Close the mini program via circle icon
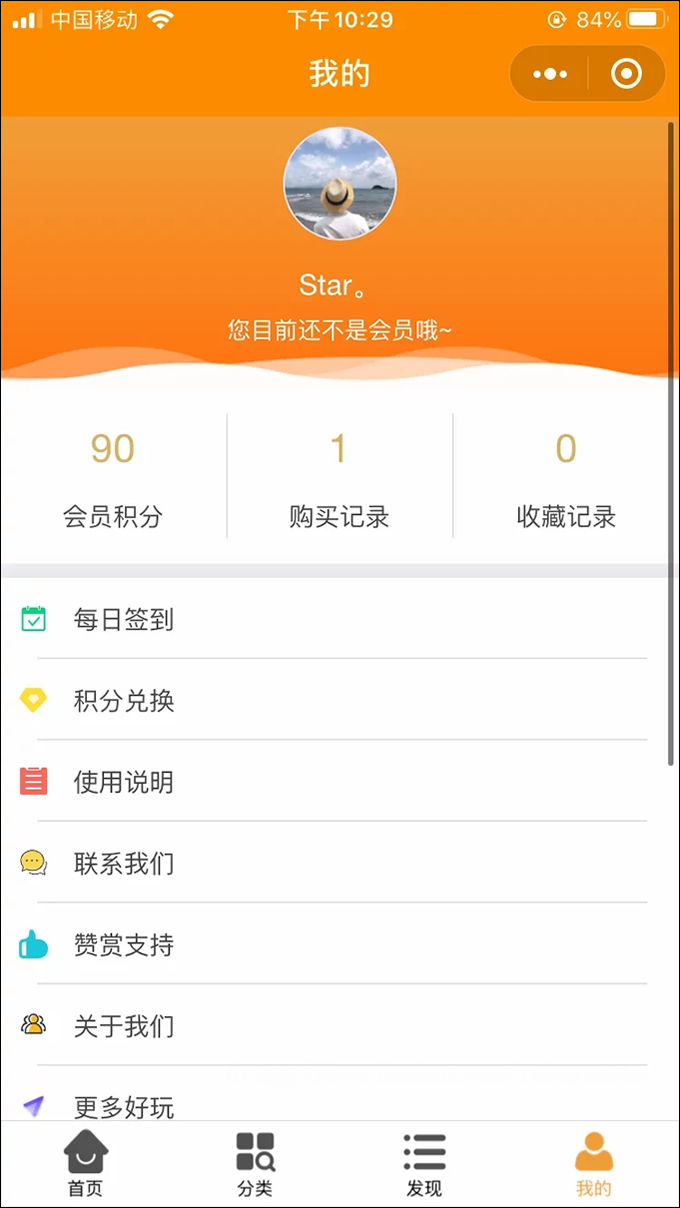This screenshot has width=680, height=1208. point(627,74)
